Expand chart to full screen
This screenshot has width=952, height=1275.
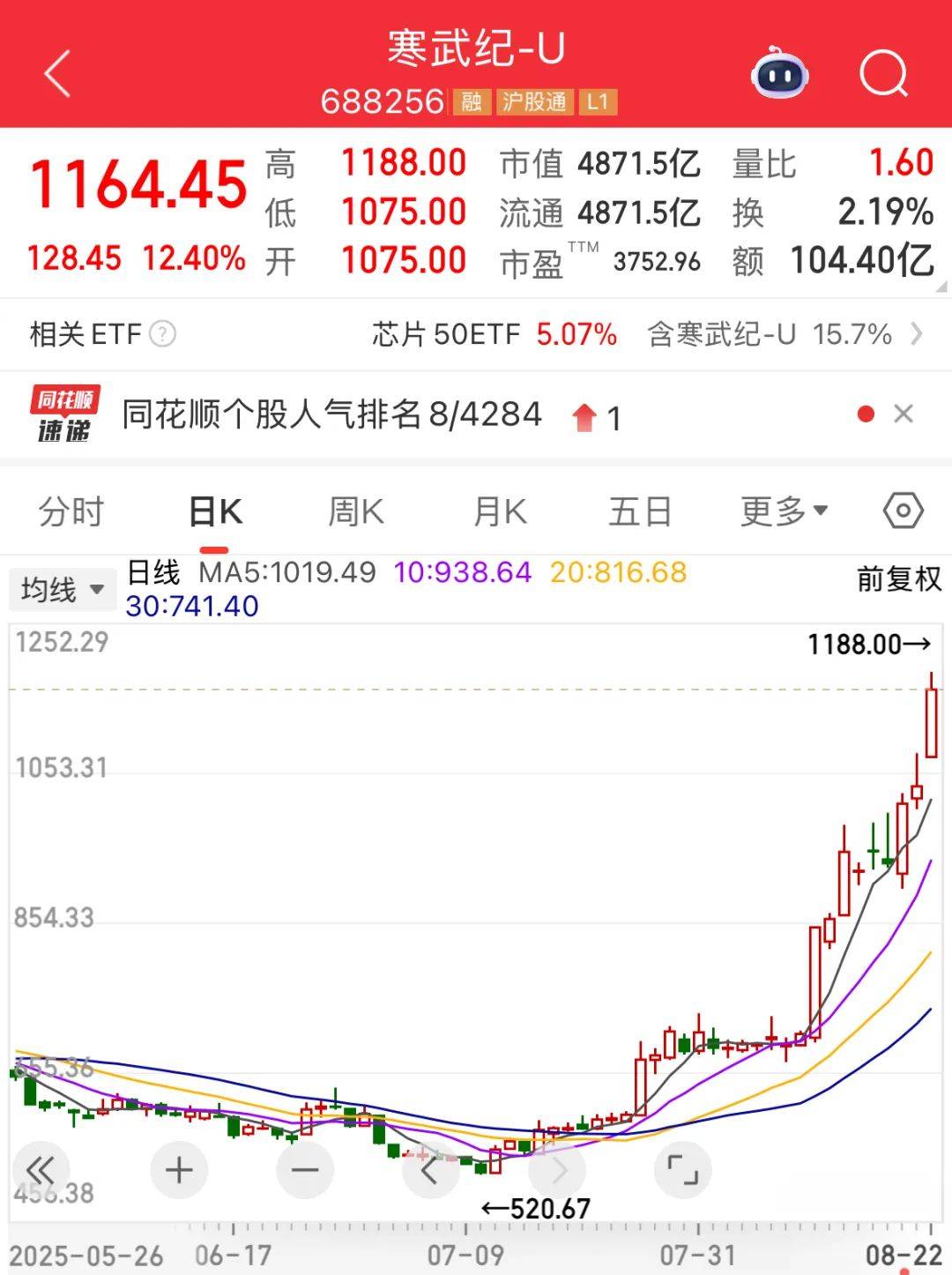[x=683, y=1170]
